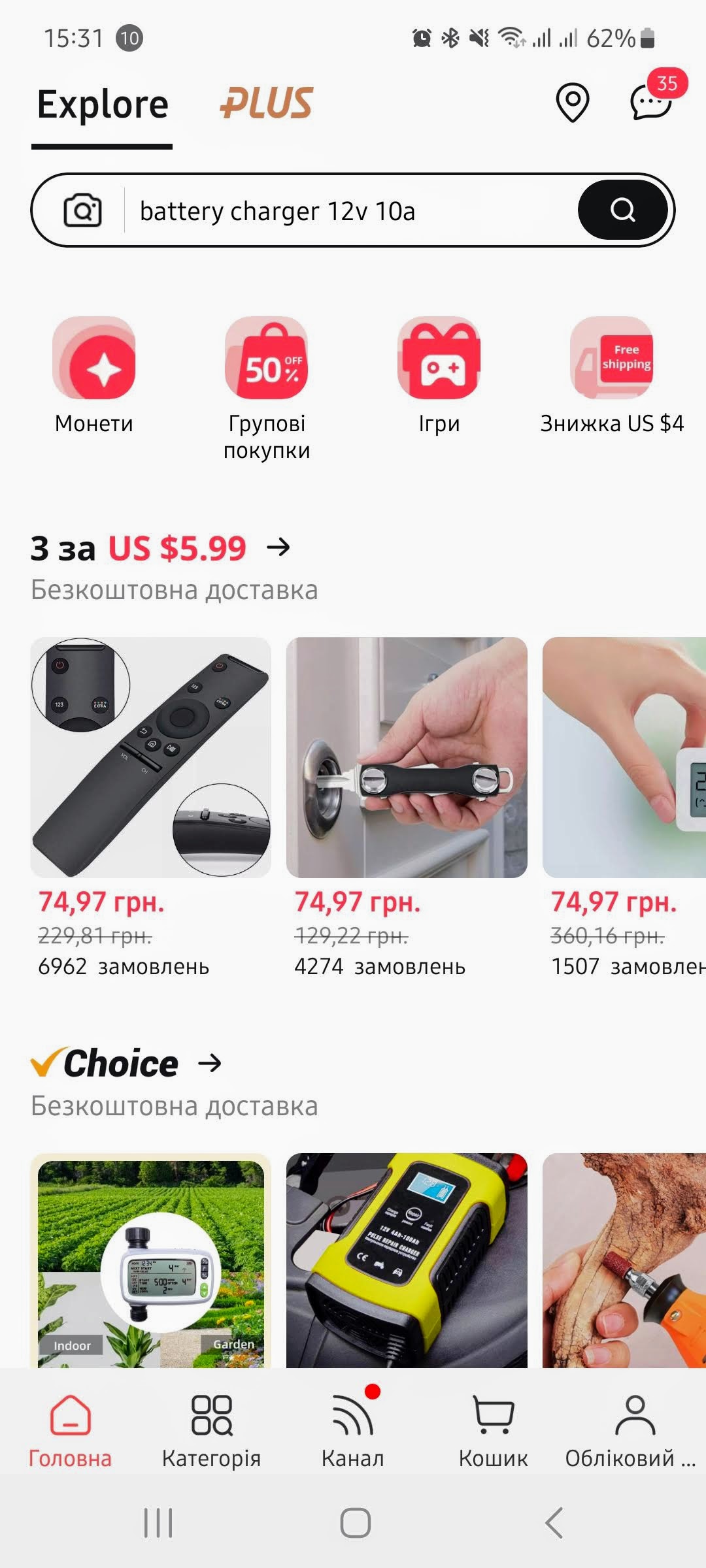Open the garden water timer product
This screenshot has height=1568, width=706.
(x=151, y=1260)
